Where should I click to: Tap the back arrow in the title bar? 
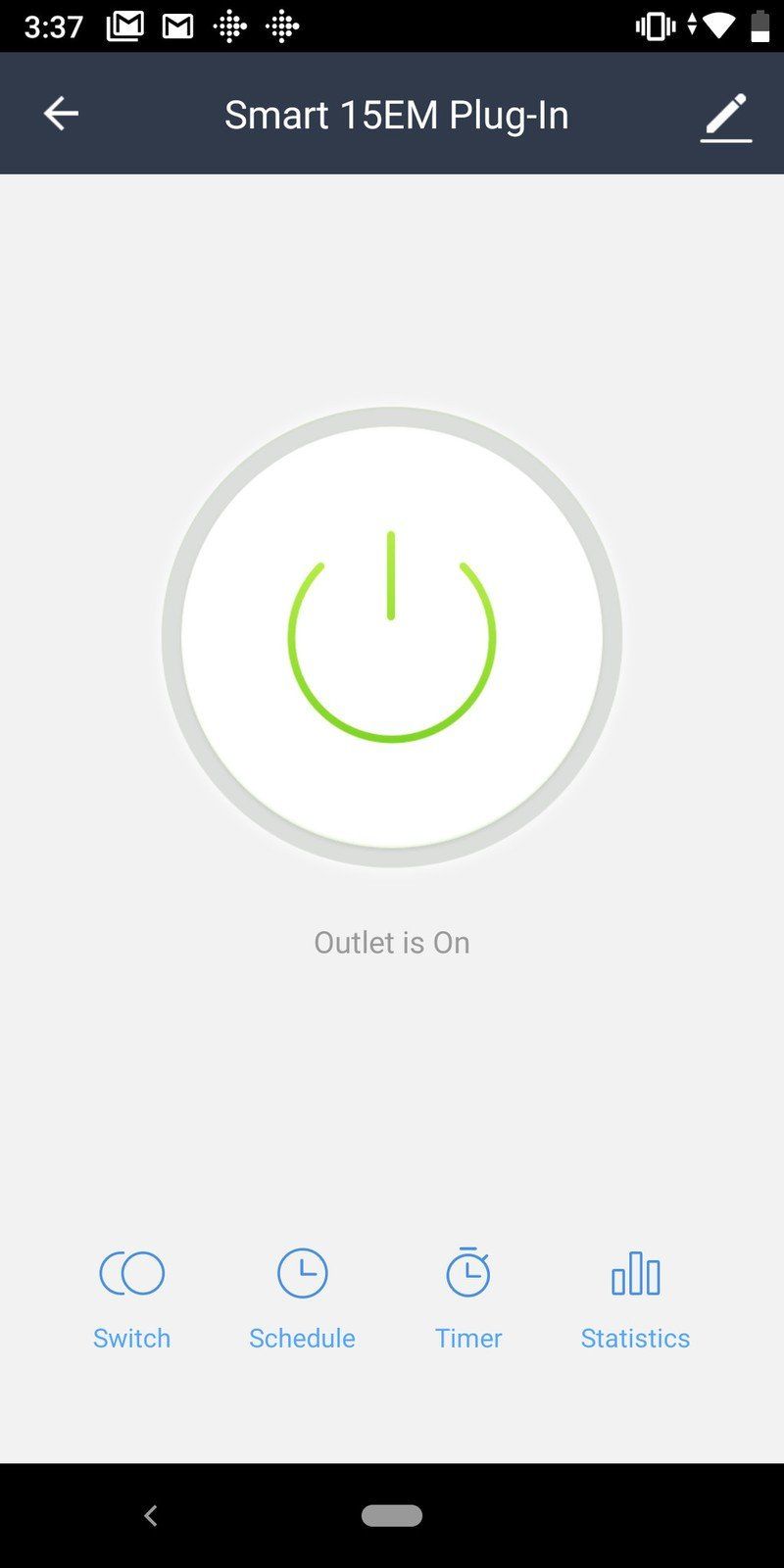(x=61, y=113)
